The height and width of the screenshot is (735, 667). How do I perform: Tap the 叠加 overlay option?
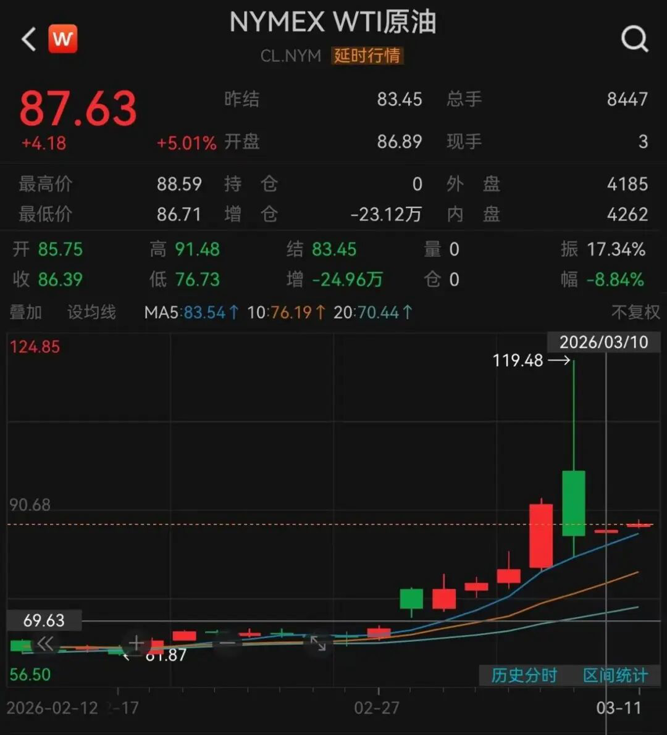26,312
